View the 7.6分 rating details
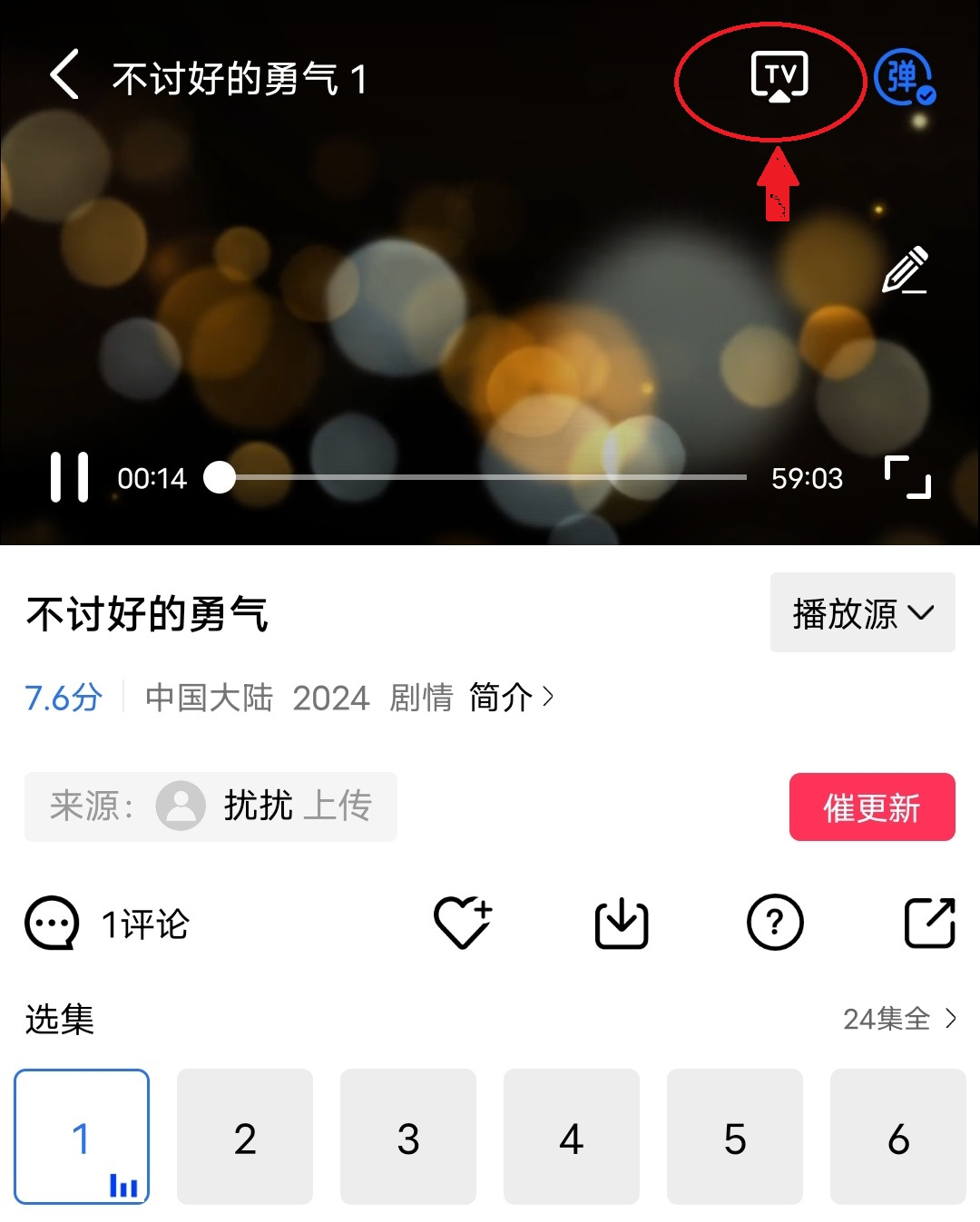This screenshot has width=980, height=1222. pos(61,698)
